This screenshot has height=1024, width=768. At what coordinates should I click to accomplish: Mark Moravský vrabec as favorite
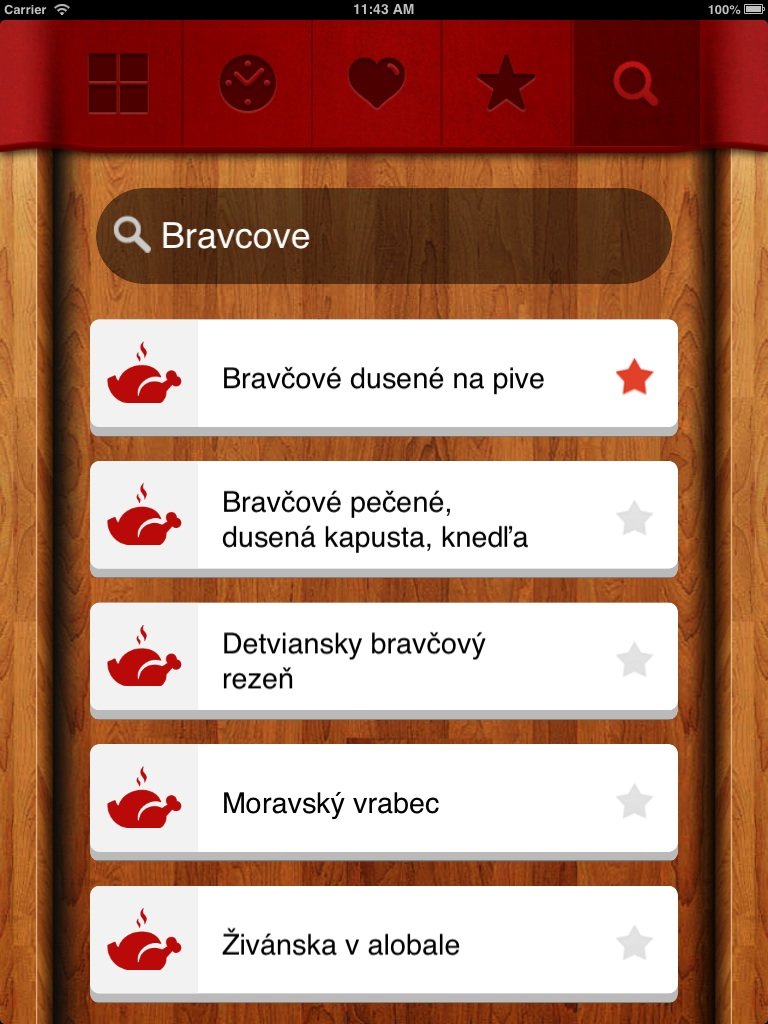click(x=634, y=802)
